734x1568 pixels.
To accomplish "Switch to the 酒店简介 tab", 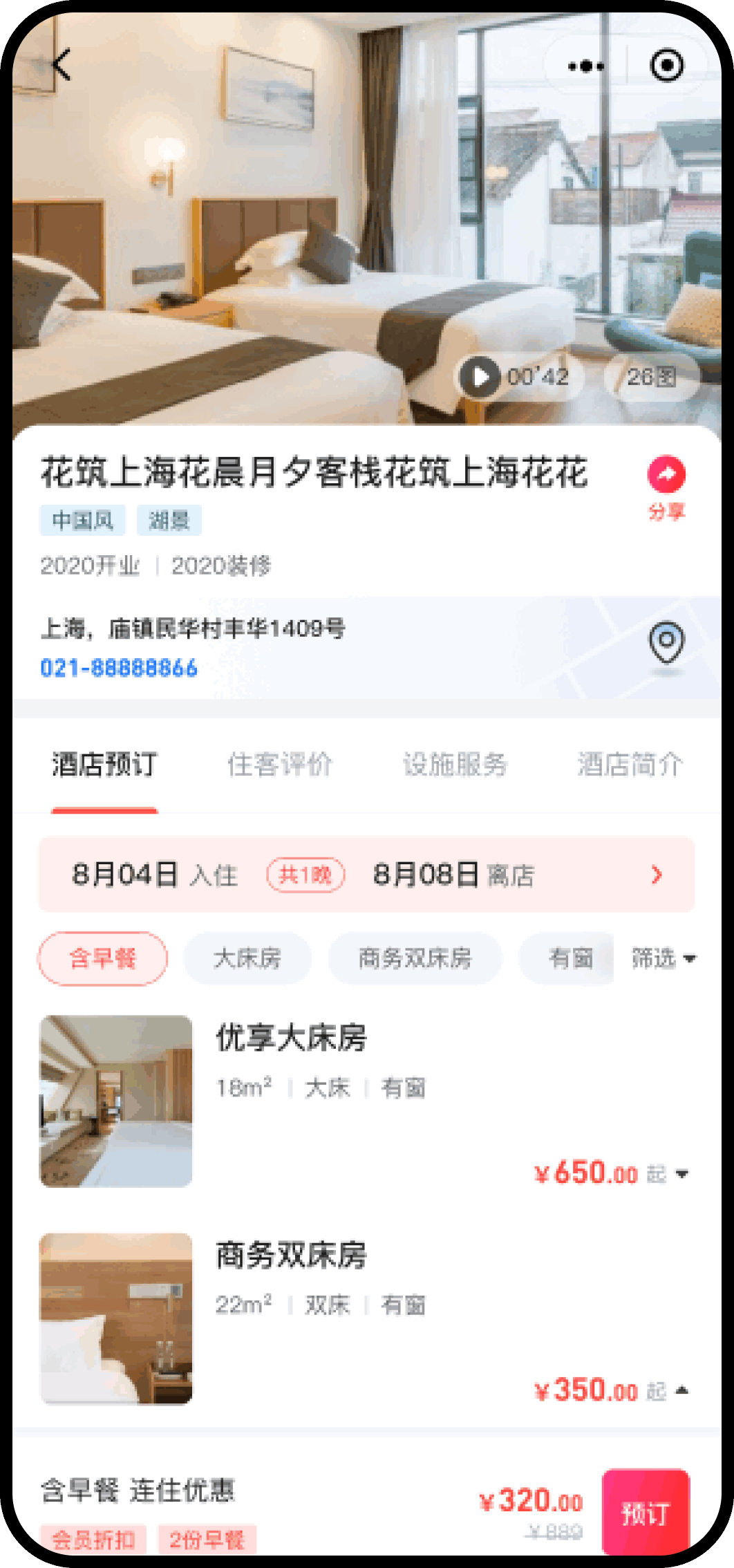I will 630,765.
